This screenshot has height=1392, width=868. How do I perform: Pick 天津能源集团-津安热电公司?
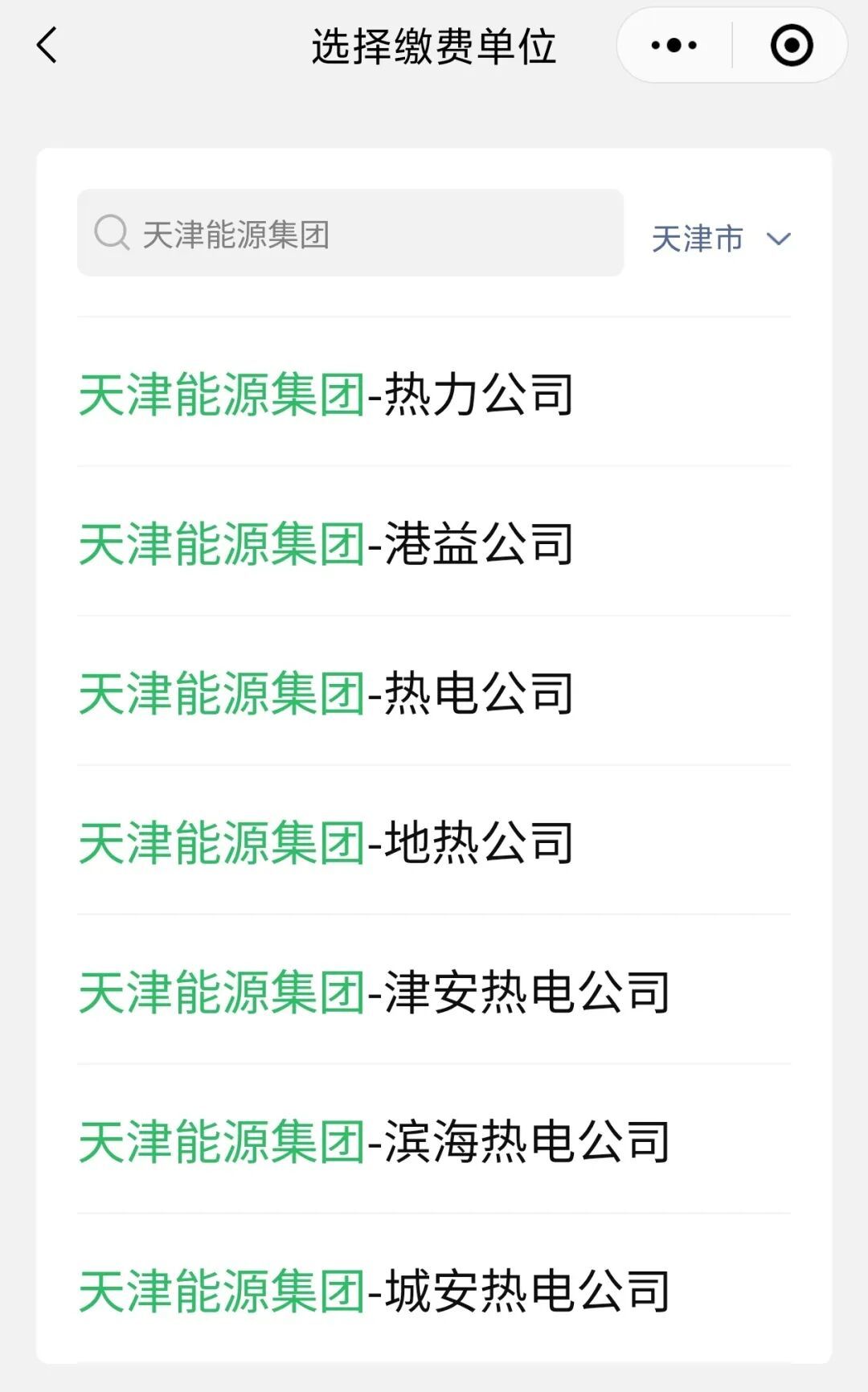[434, 991]
